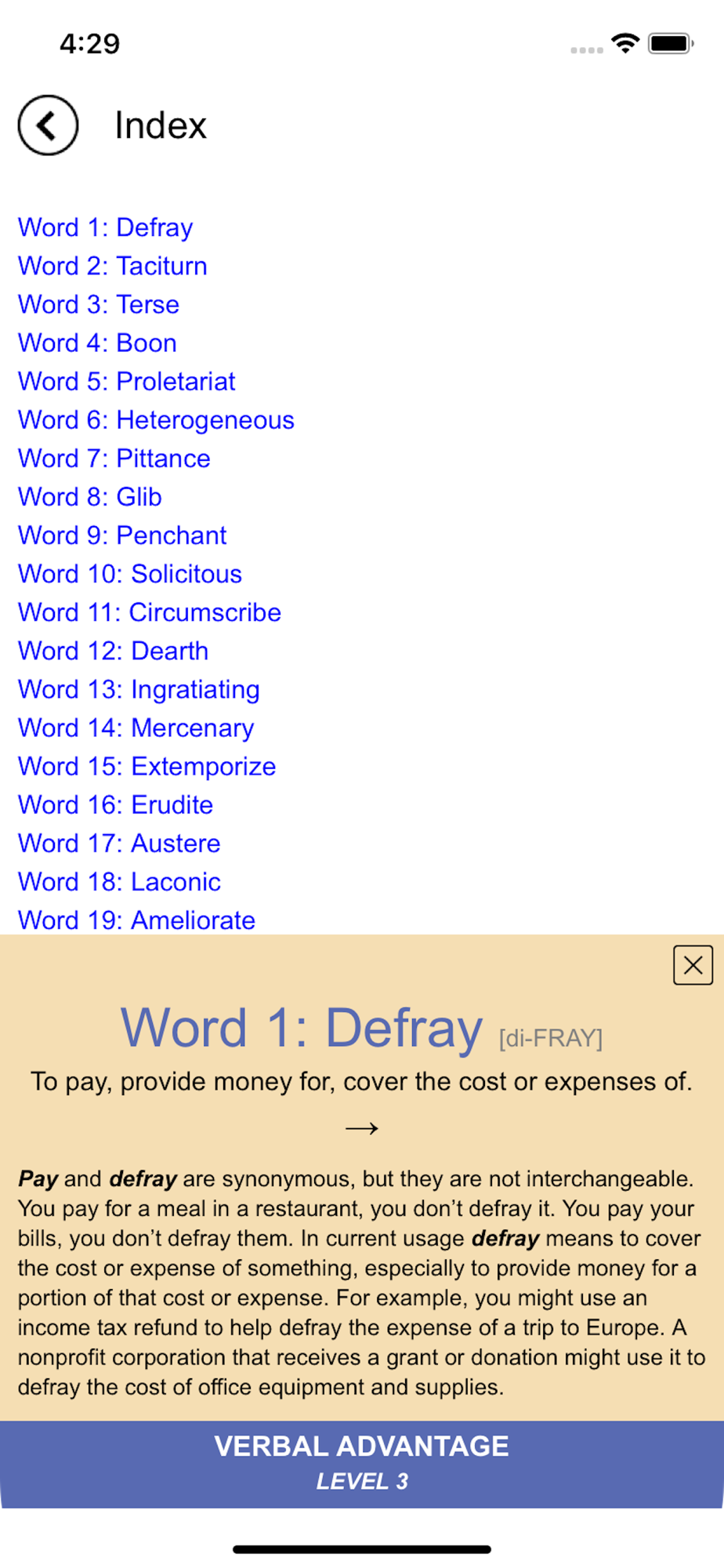Go back using the circled arrow
The image size is (724, 1568).
click(48, 125)
